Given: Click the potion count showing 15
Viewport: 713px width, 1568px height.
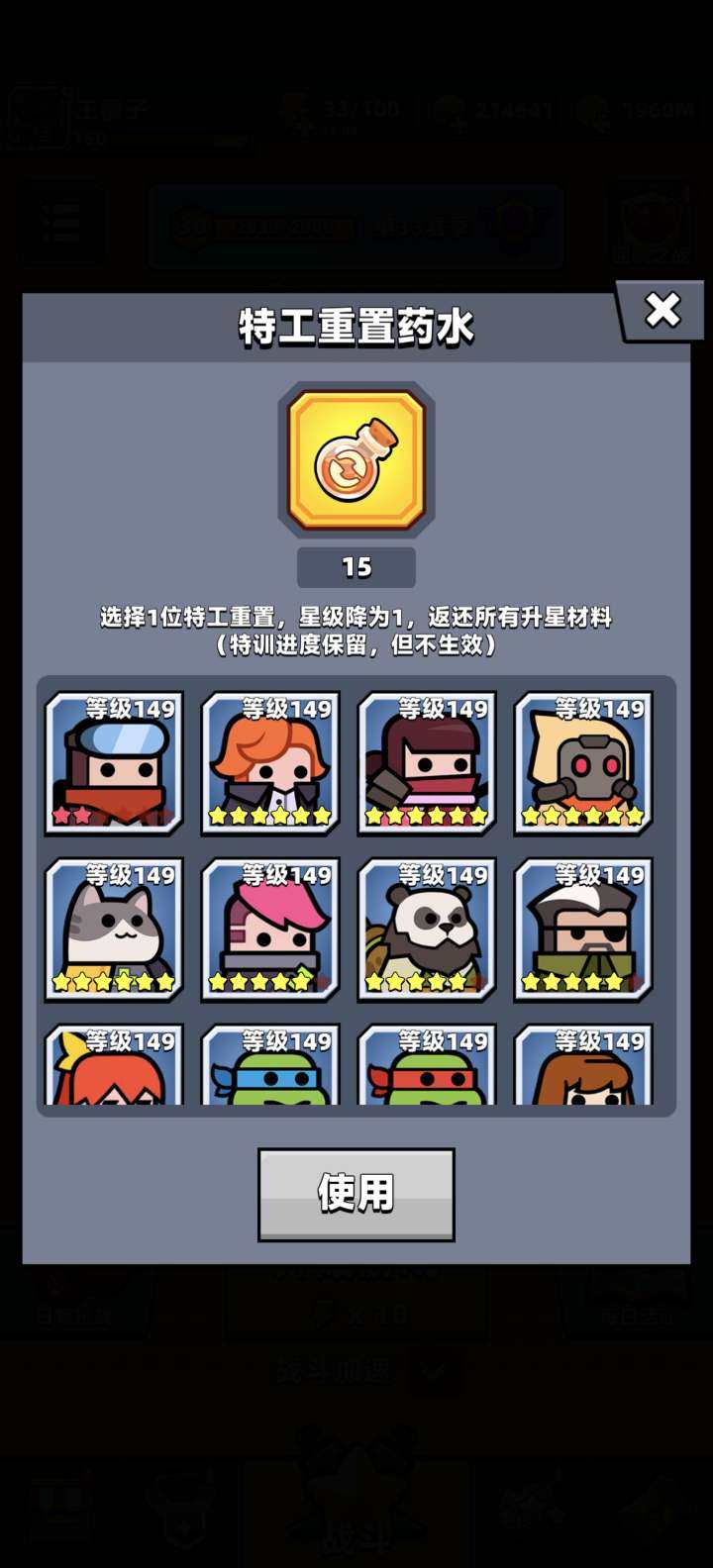Looking at the screenshot, I should point(356,566).
